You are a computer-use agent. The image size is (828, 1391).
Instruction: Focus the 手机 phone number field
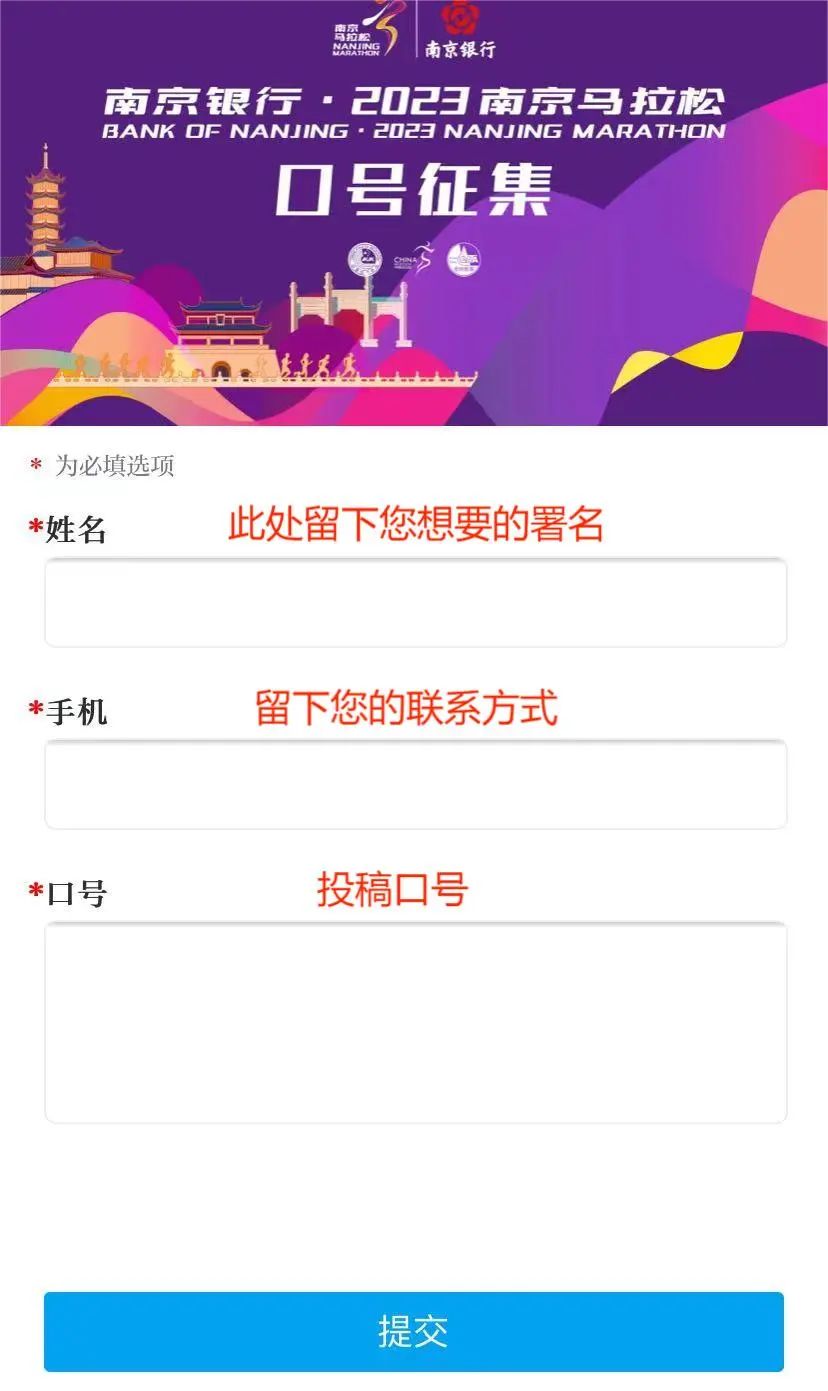pyautogui.click(x=415, y=784)
